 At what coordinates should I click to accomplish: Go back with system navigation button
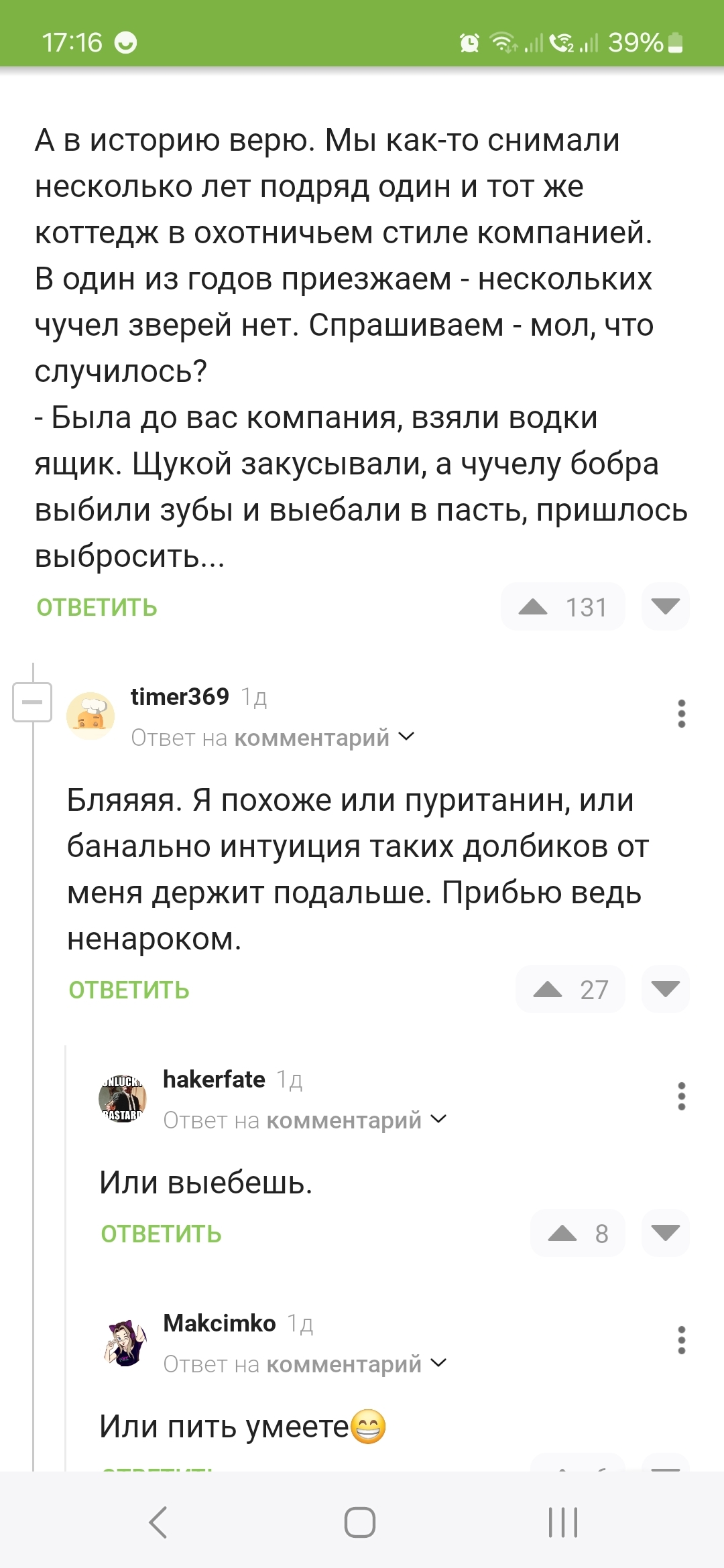click(x=158, y=1522)
